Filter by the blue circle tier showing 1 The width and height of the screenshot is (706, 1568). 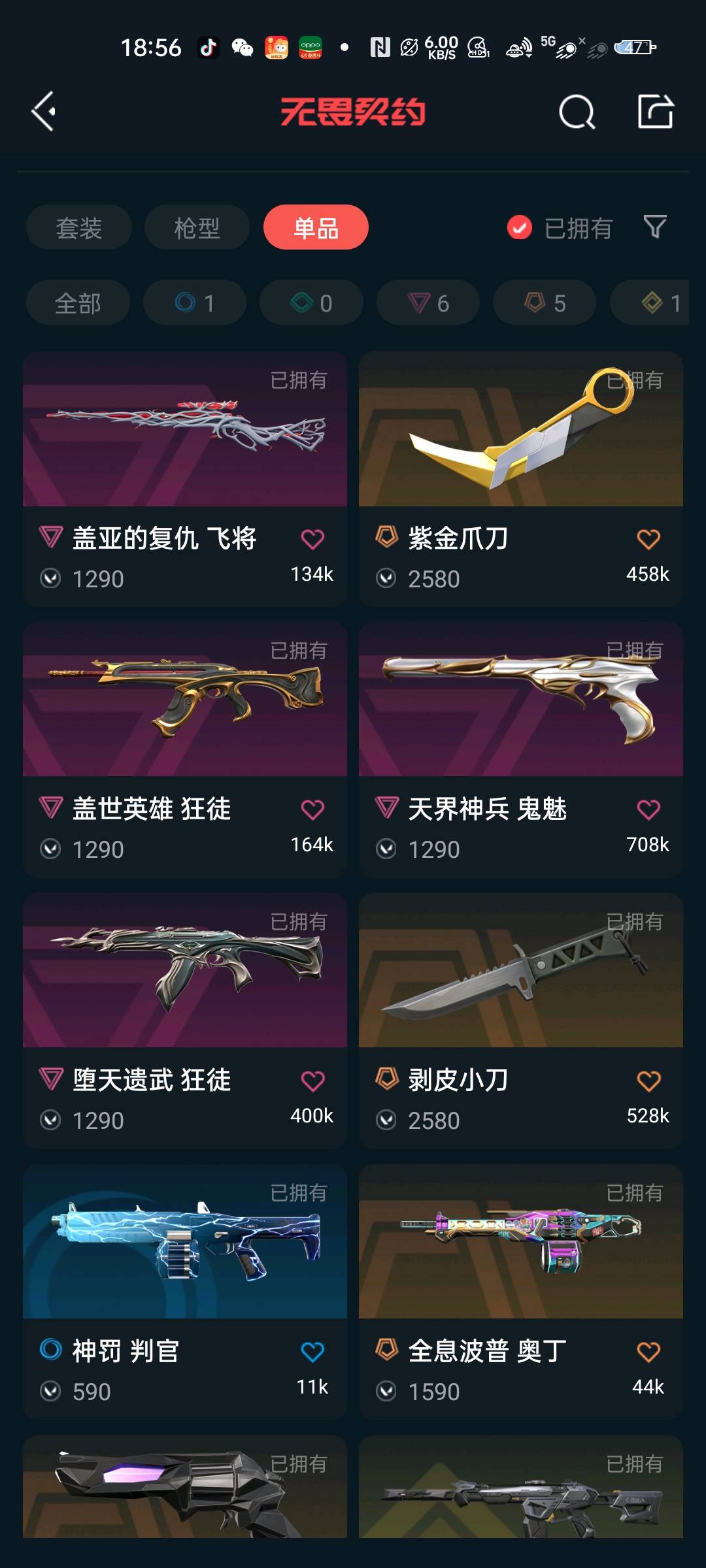[x=195, y=302]
